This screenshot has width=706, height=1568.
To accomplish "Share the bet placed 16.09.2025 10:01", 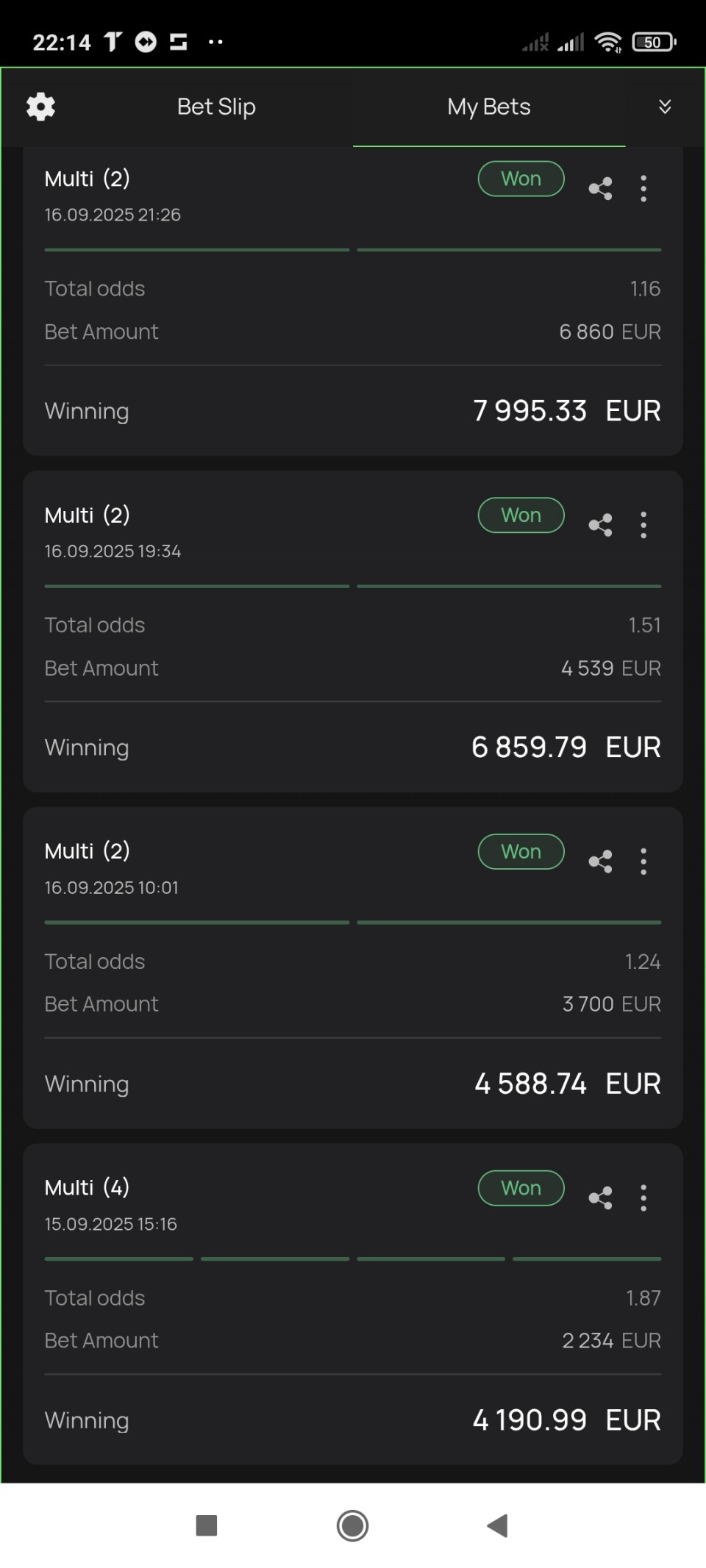I will tap(600, 862).
